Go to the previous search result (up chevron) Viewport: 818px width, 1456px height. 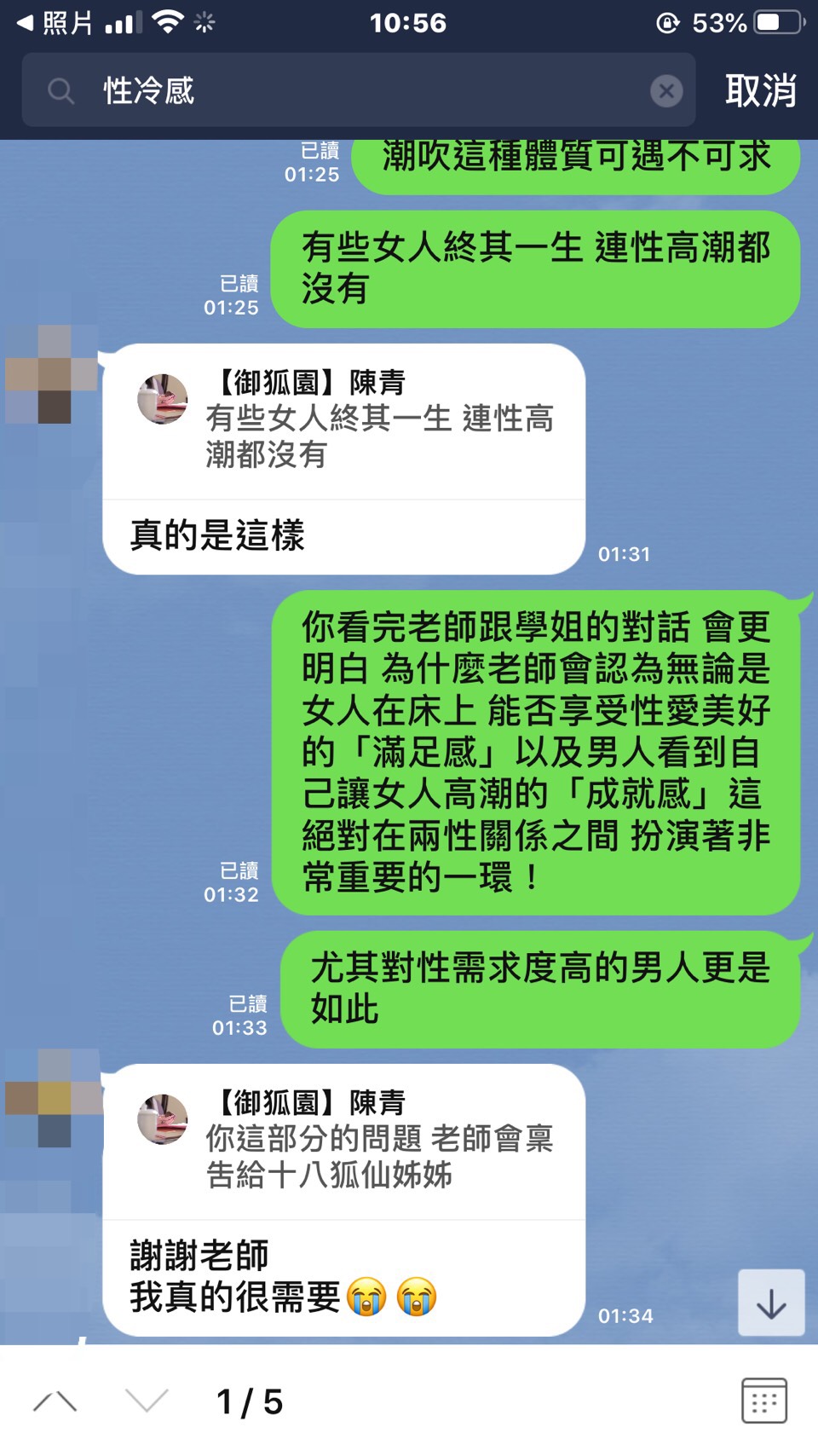click(x=55, y=1401)
